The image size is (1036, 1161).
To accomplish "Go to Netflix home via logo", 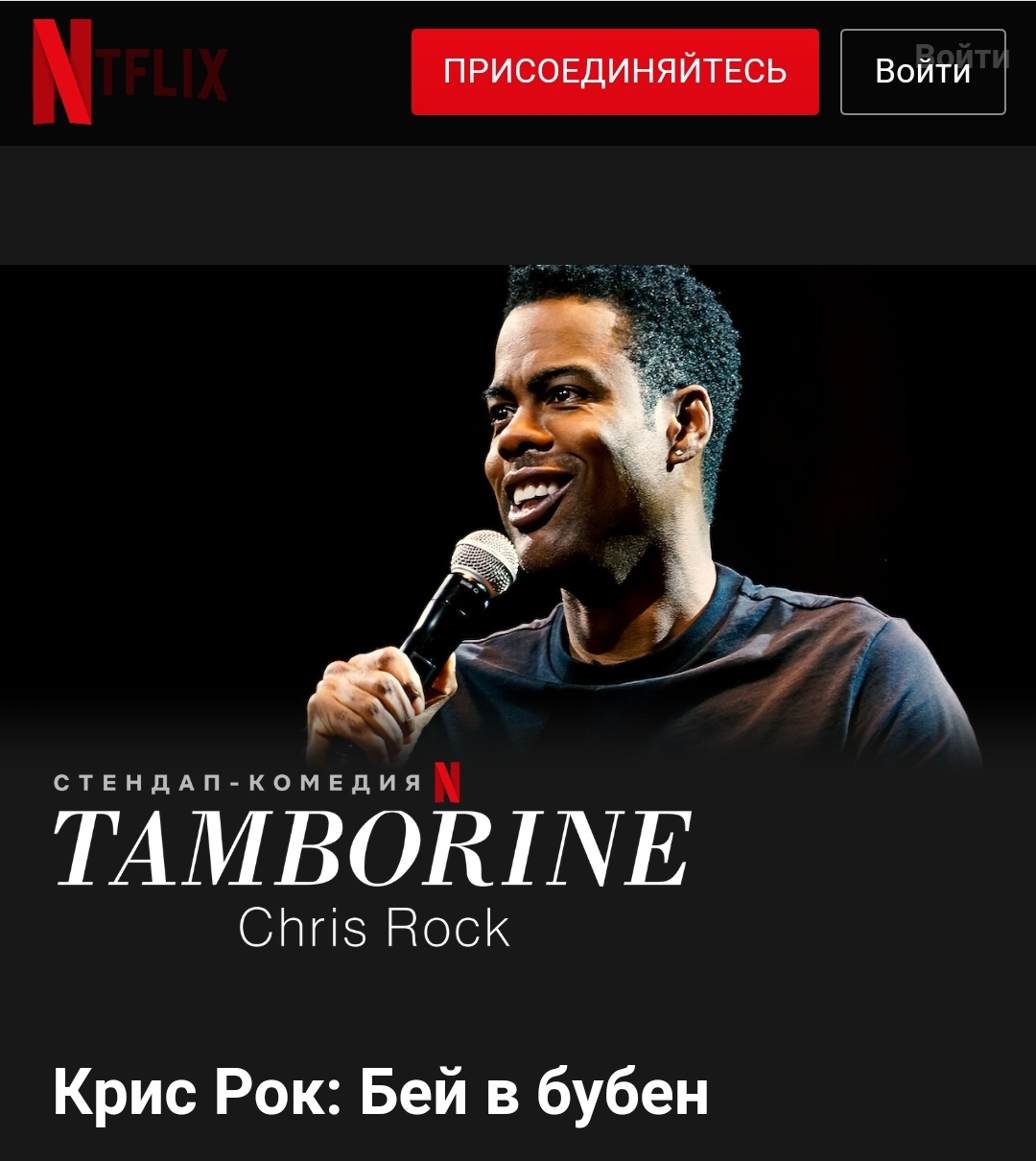I will pyautogui.click(x=129, y=72).
